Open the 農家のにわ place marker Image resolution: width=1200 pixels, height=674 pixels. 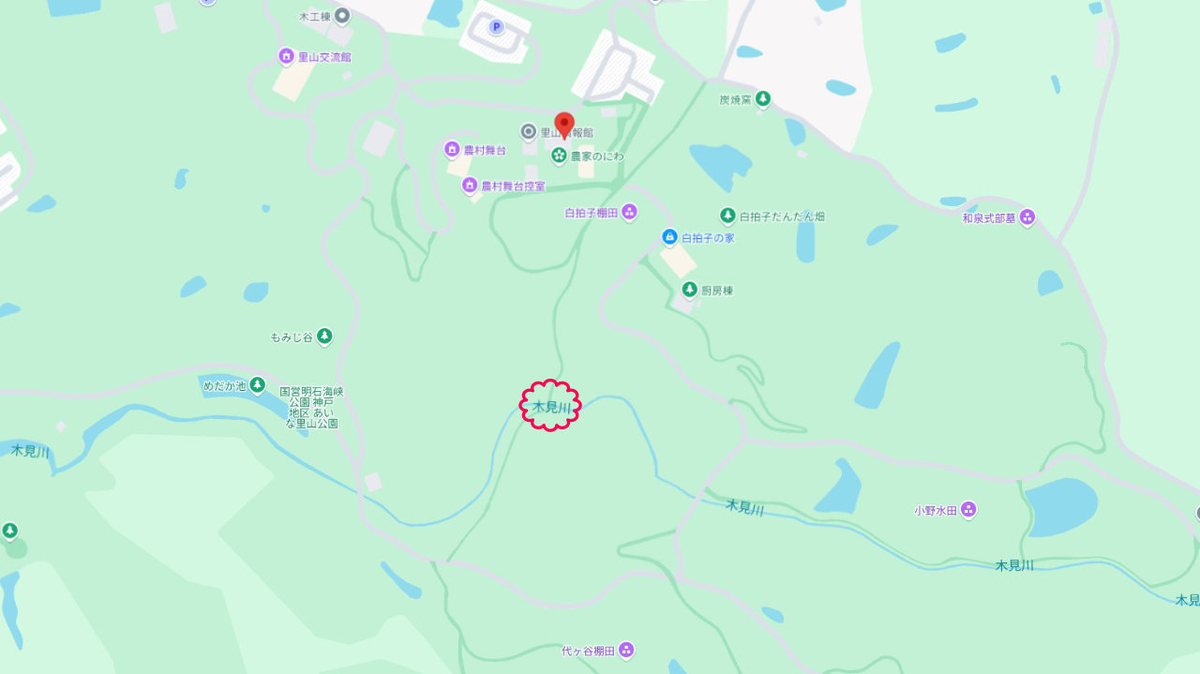(x=559, y=155)
